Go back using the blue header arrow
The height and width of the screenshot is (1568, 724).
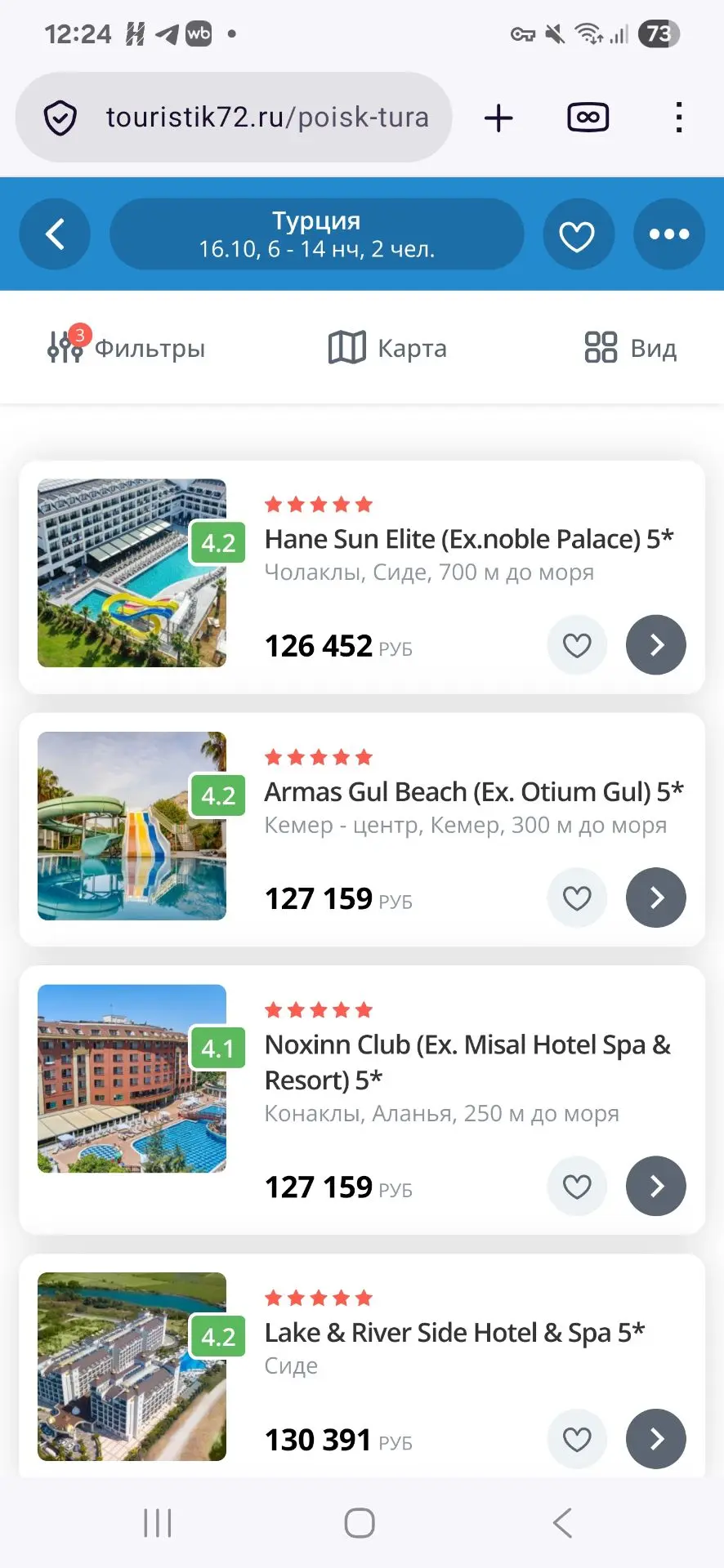point(55,234)
